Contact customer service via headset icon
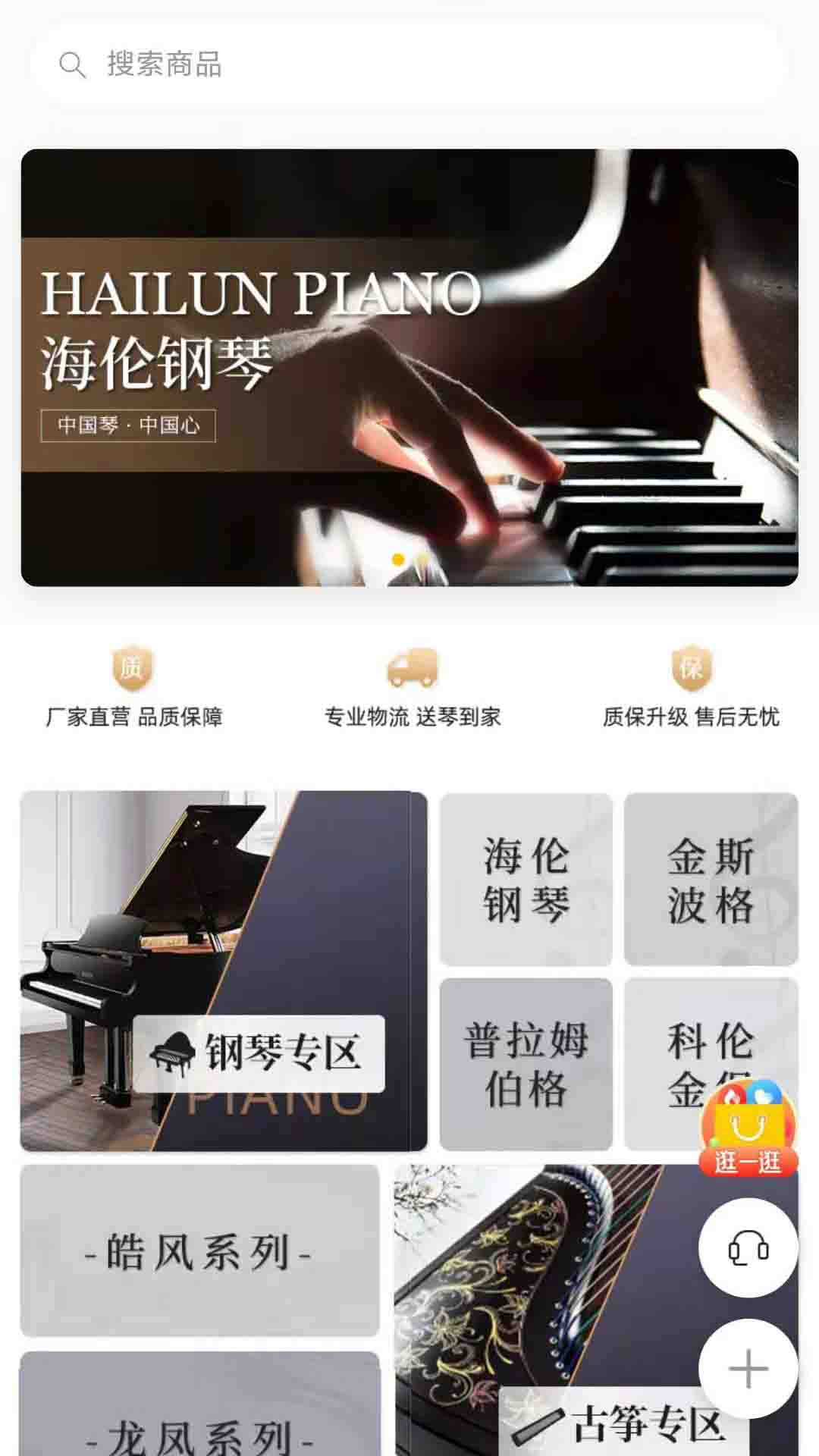Image resolution: width=819 pixels, height=1456 pixels. tap(748, 1247)
